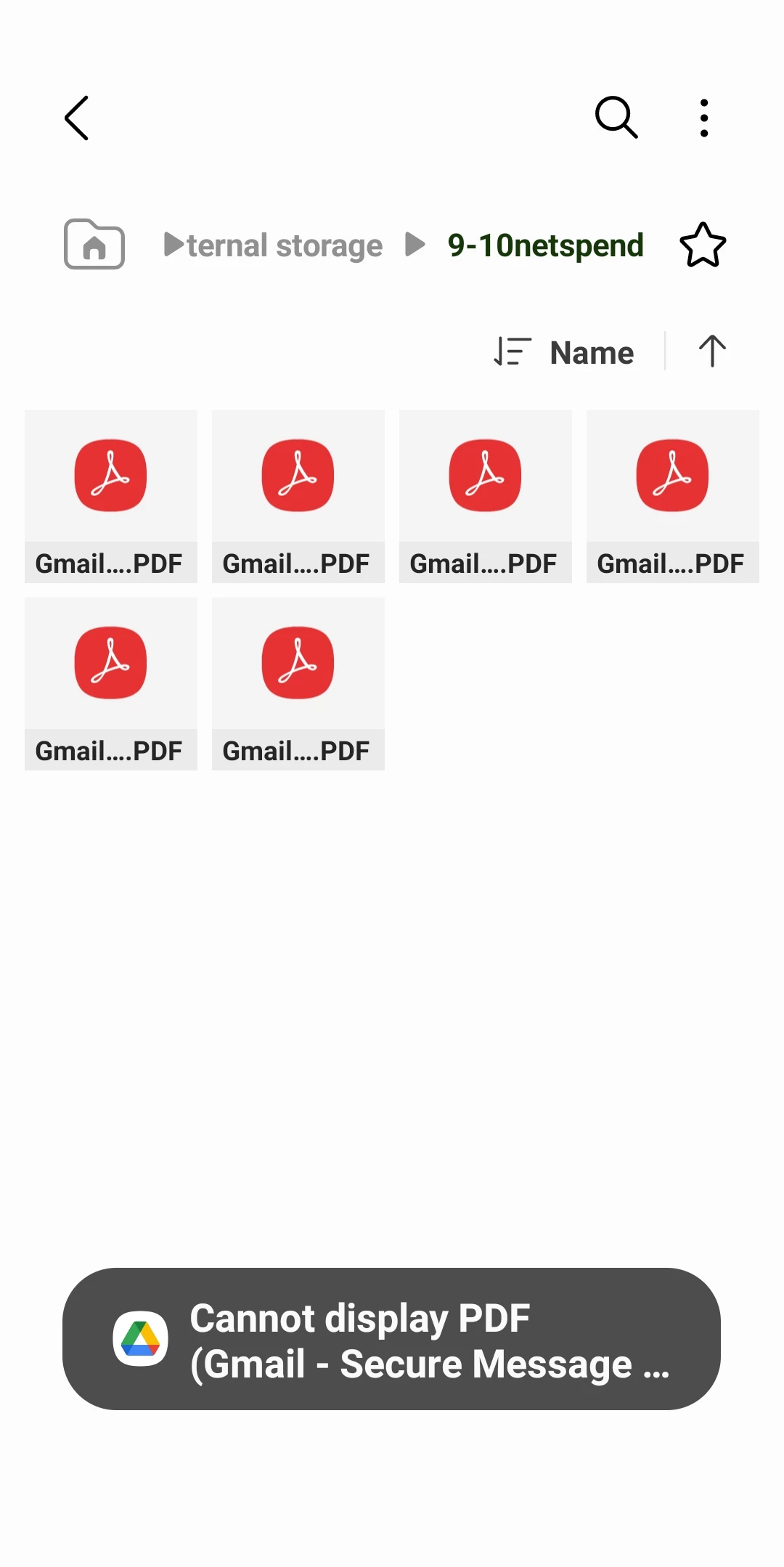Go back to the previous screen
This screenshot has width=784, height=1567.
tap(77, 118)
